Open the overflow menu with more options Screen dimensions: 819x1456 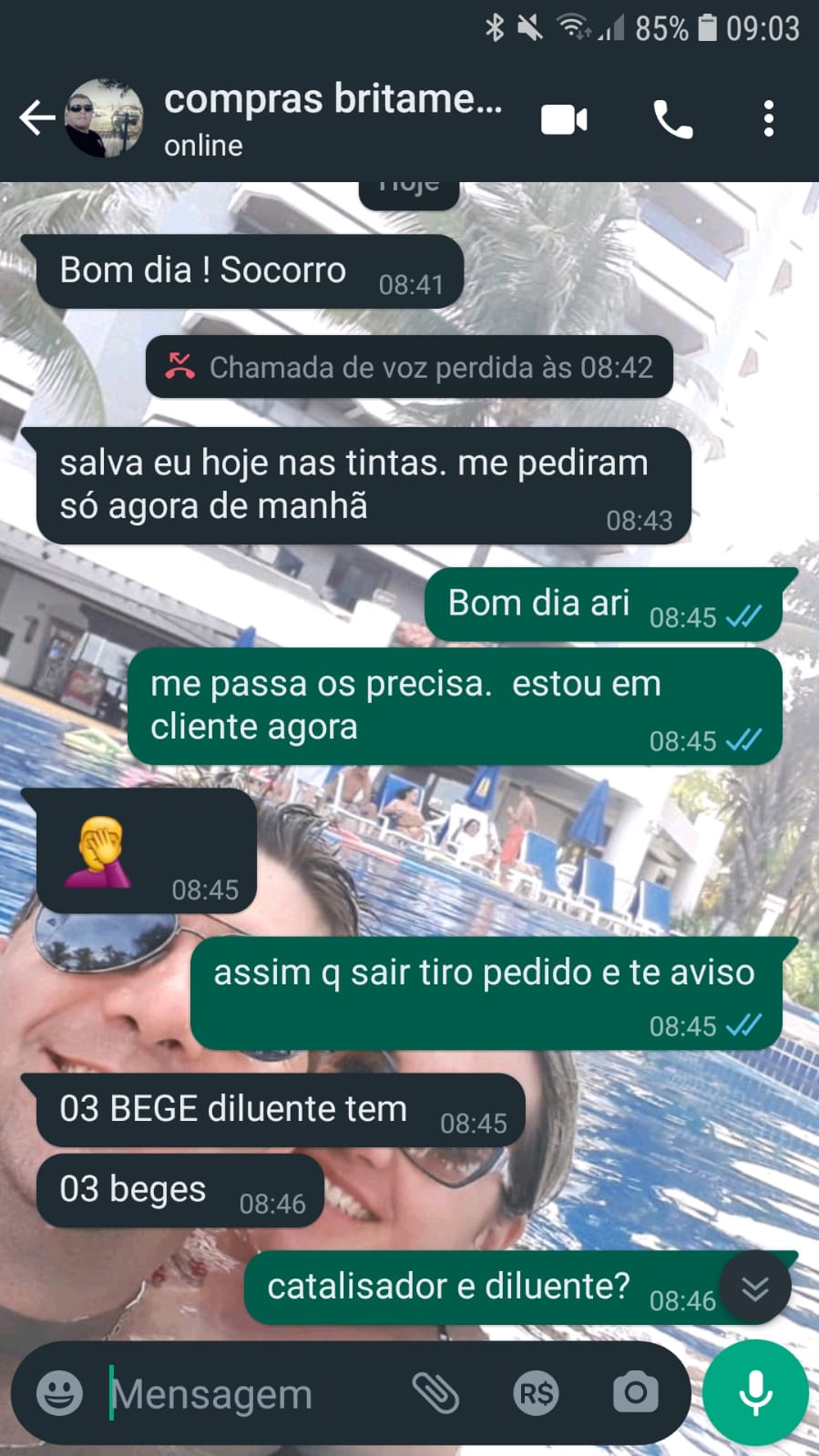tap(769, 119)
